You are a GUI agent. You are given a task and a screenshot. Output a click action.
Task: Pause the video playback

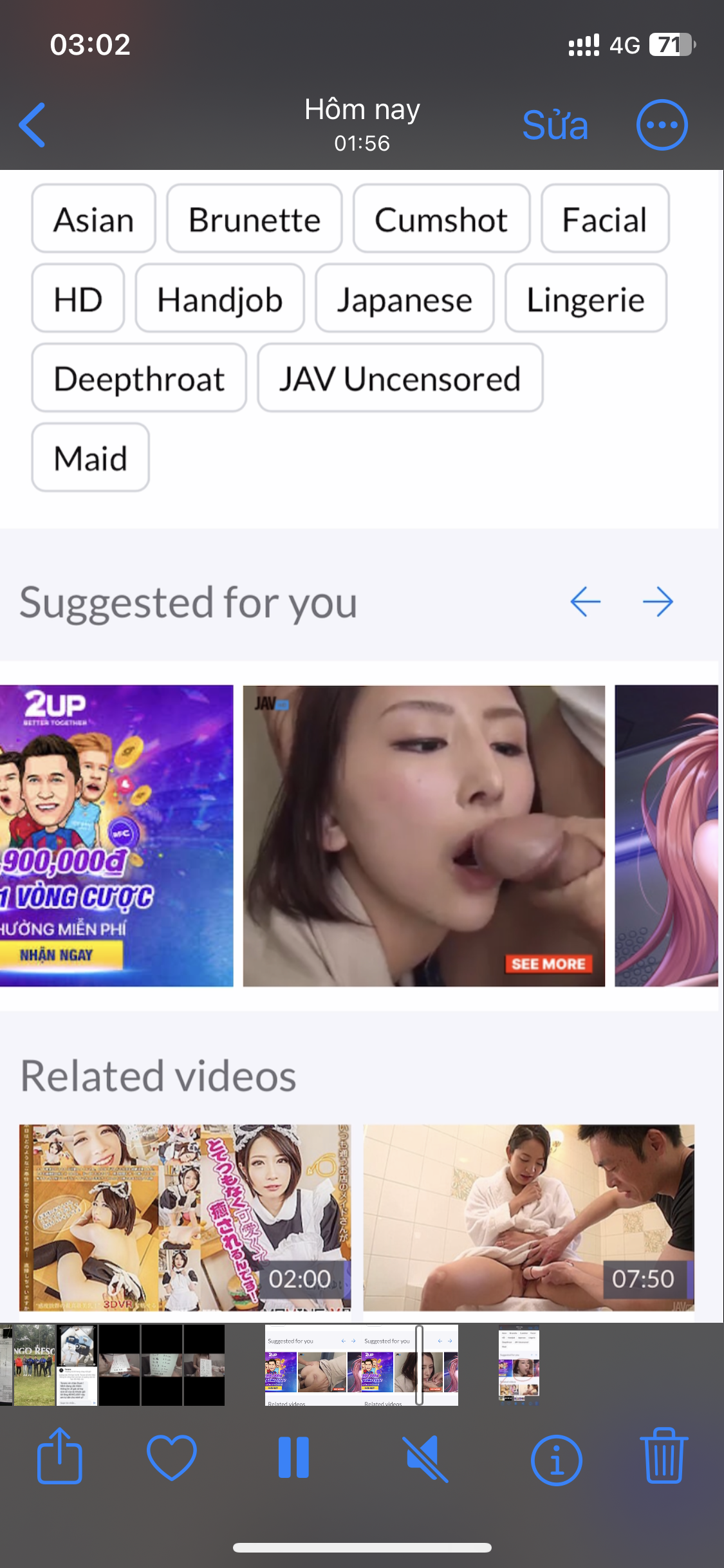click(293, 1457)
